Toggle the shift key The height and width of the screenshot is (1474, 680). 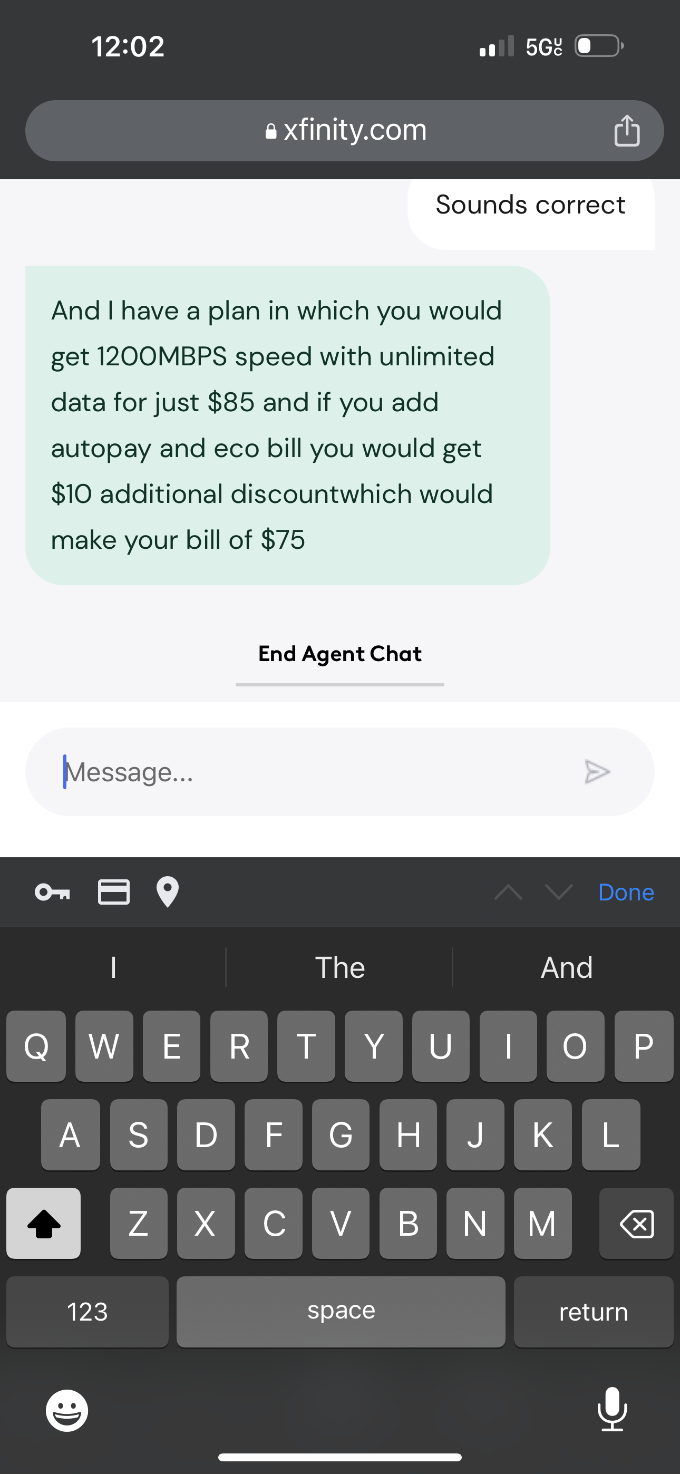click(43, 1223)
